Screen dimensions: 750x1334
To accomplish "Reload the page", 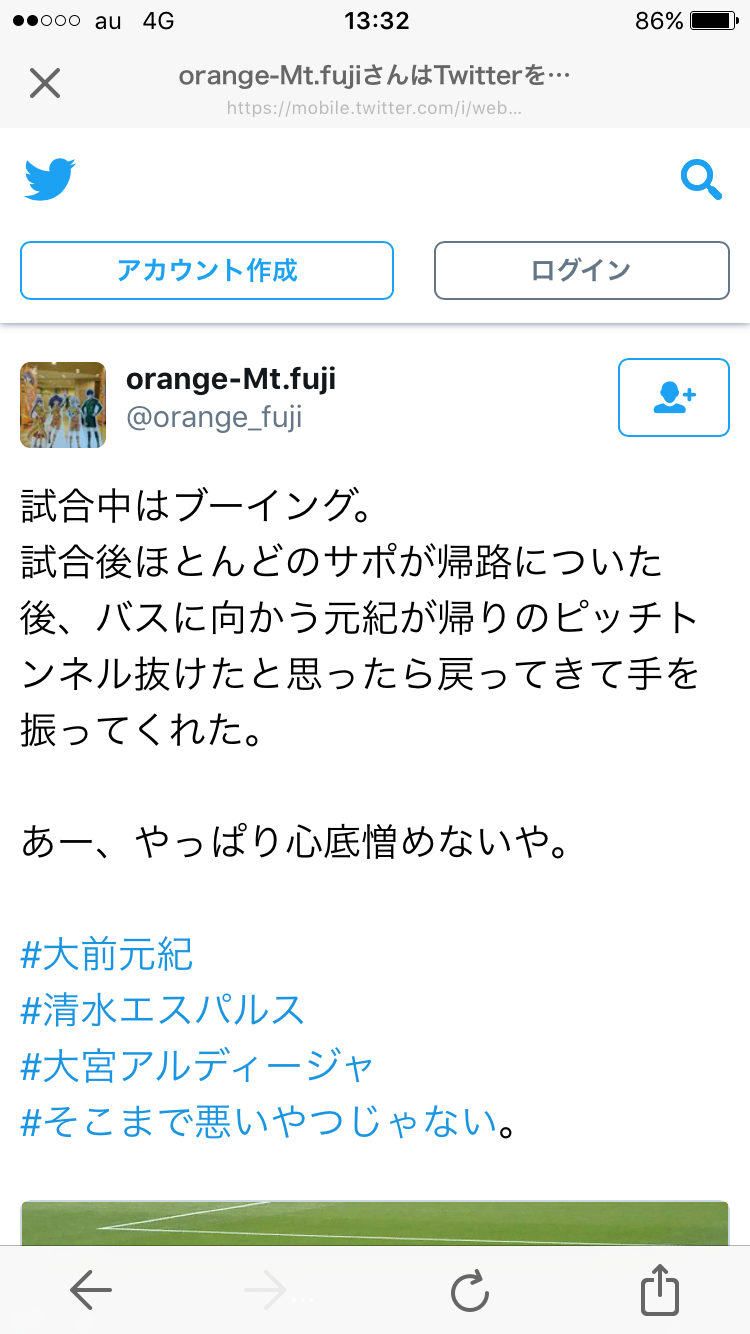I will pyautogui.click(x=469, y=1291).
